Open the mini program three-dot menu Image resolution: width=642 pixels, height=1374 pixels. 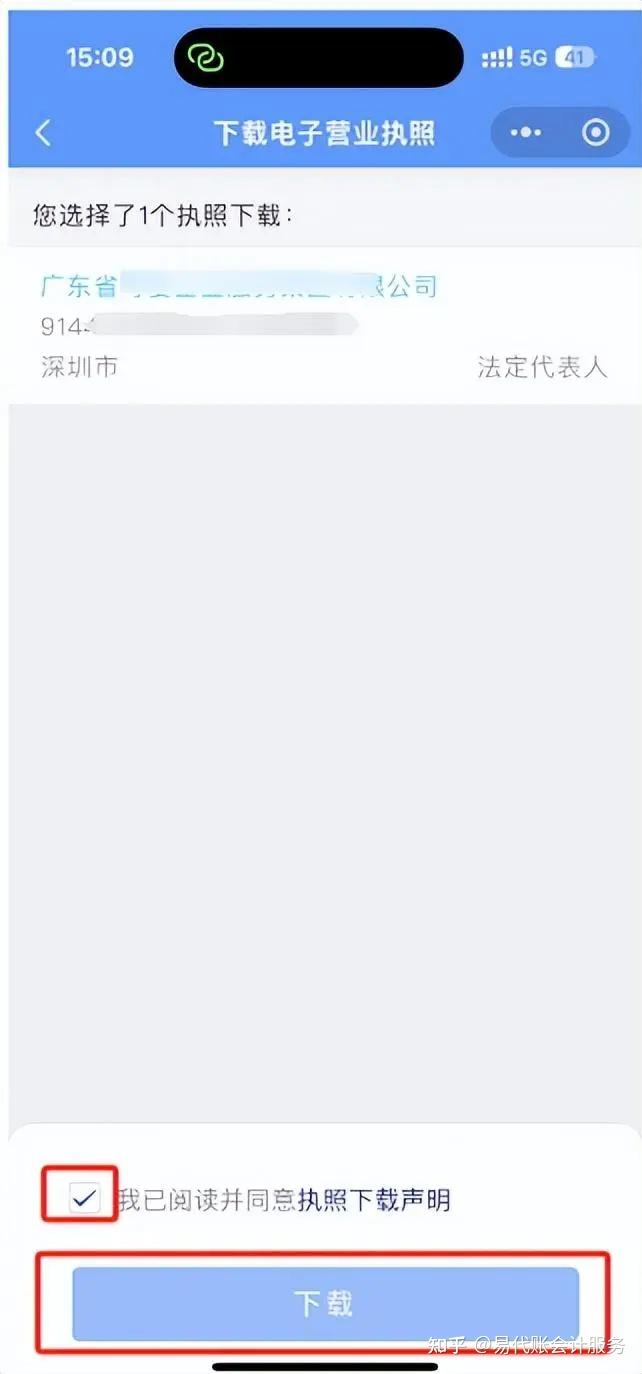[x=526, y=133]
